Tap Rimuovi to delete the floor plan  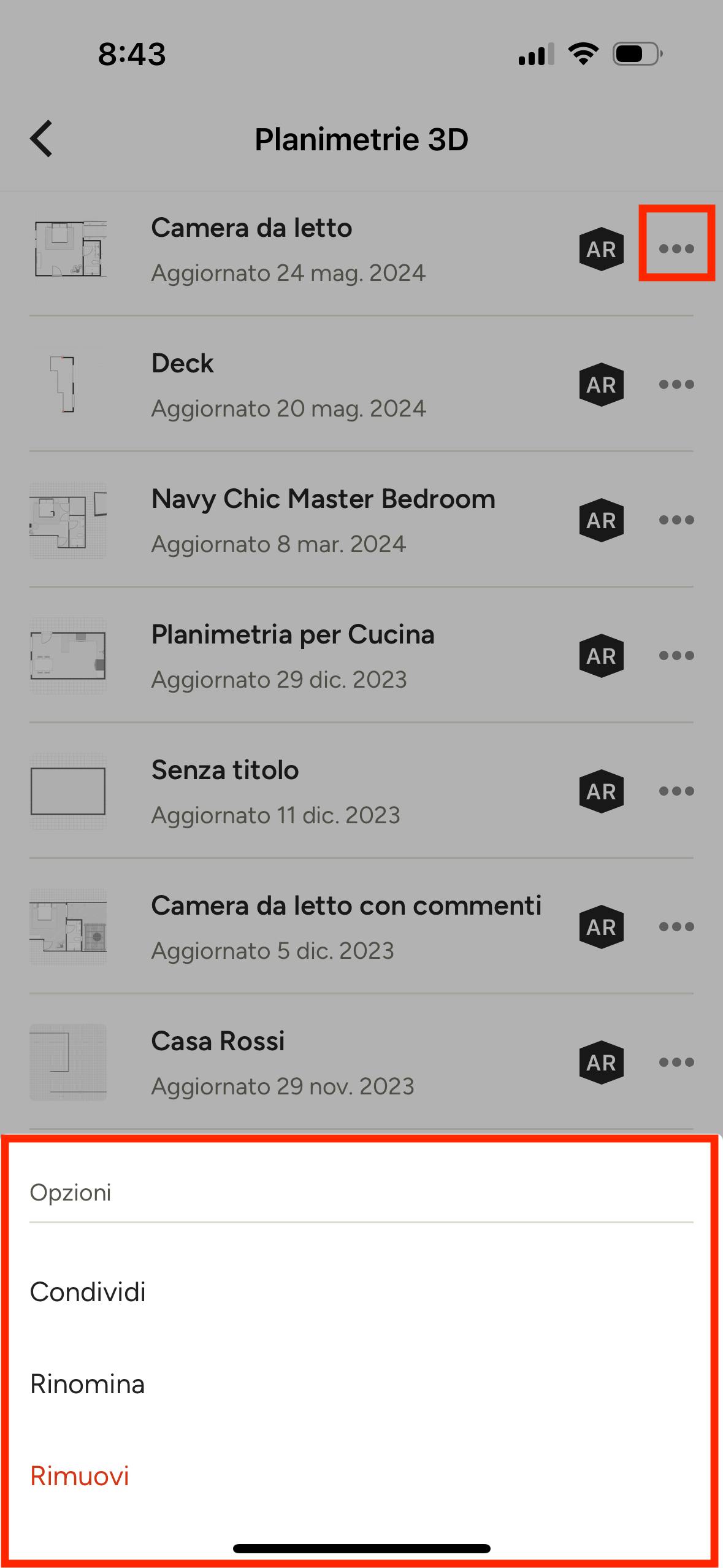tap(361, 1476)
